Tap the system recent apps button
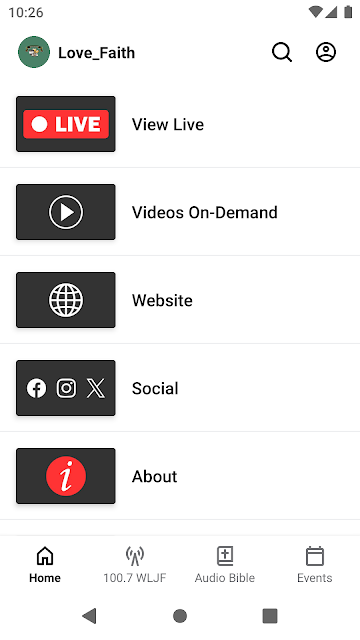Image resolution: width=360 pixels, height=640 pixels. [270, 616]
